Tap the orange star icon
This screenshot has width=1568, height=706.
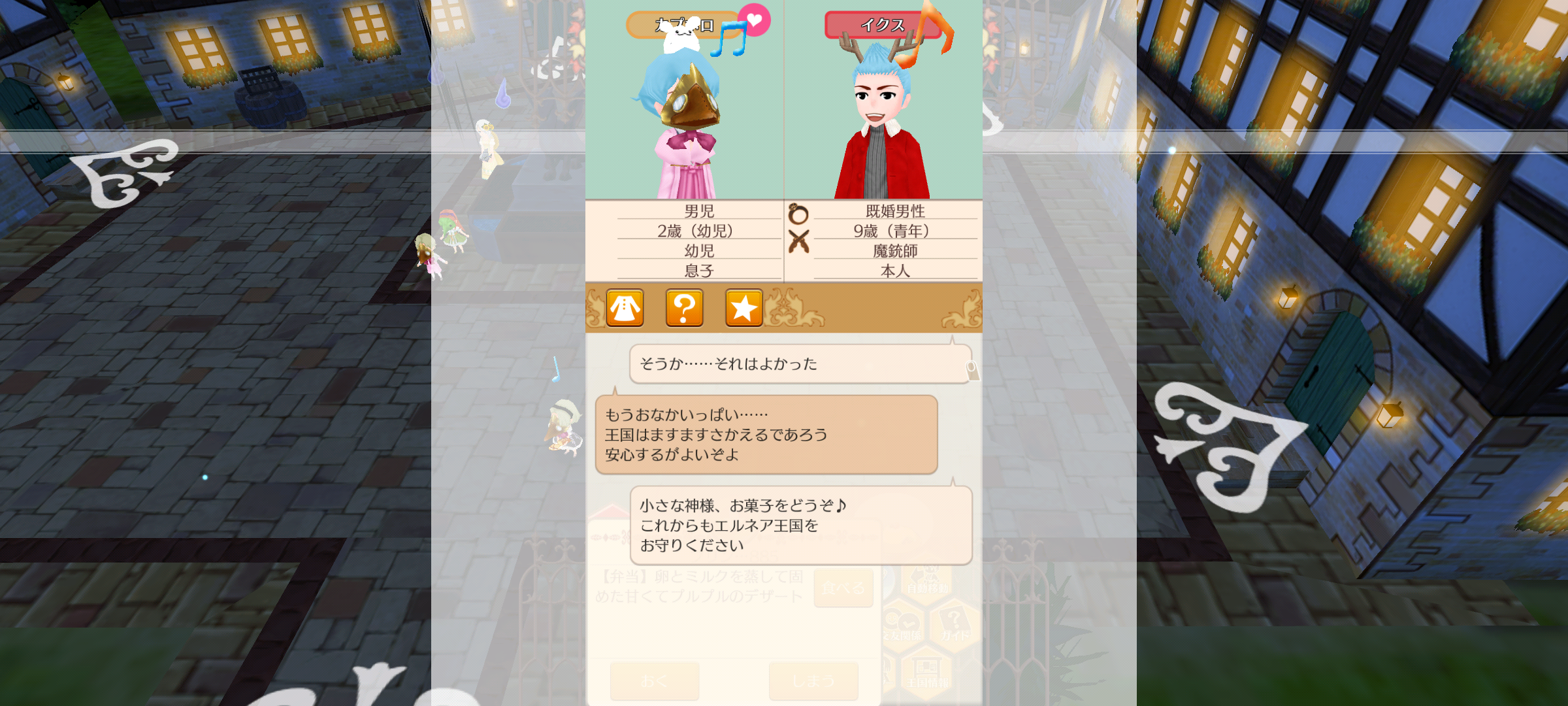(x=743, y=308)
